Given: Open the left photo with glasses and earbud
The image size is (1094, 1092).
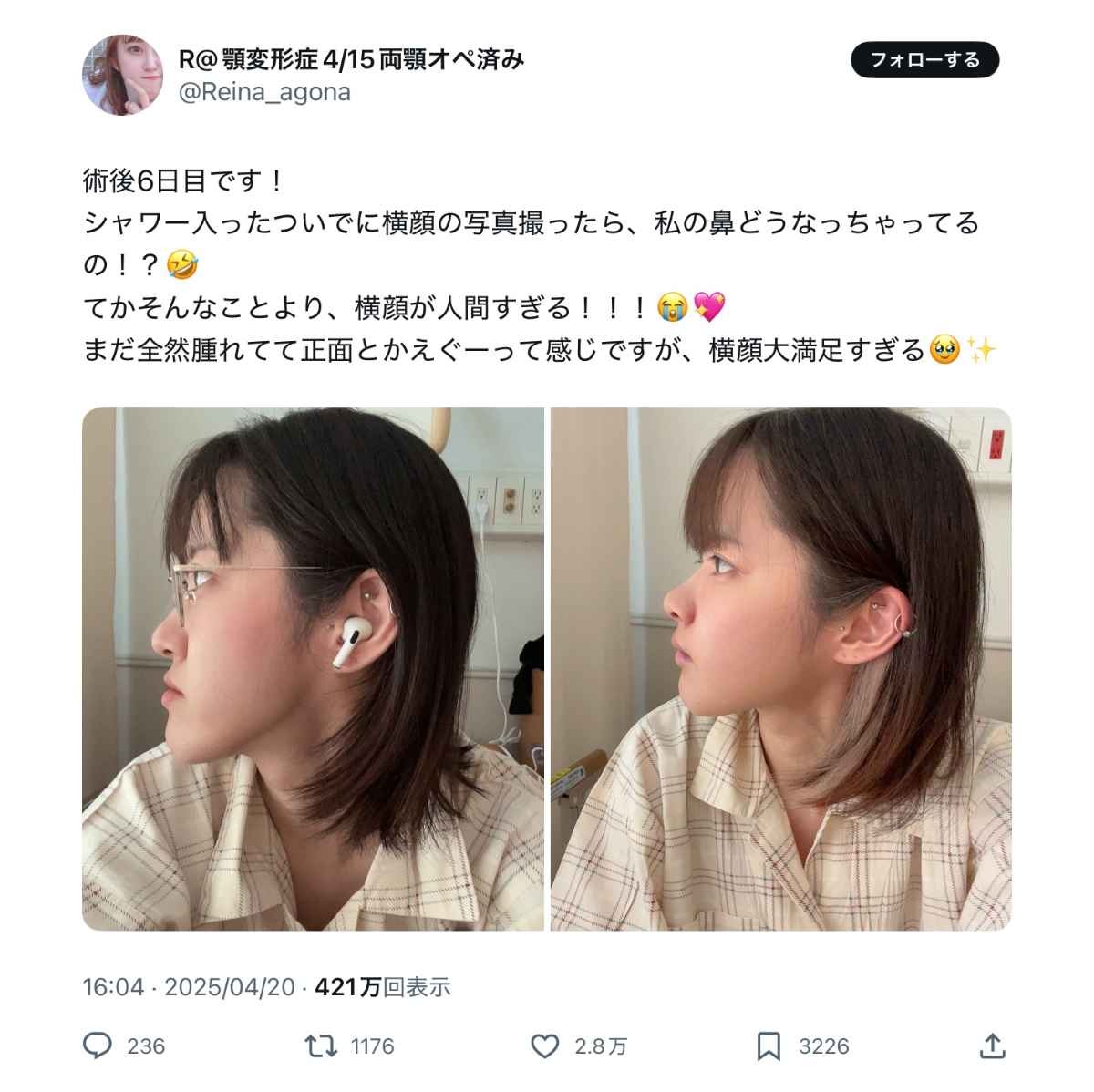Looking at the screenshot, I should (313, 668).
